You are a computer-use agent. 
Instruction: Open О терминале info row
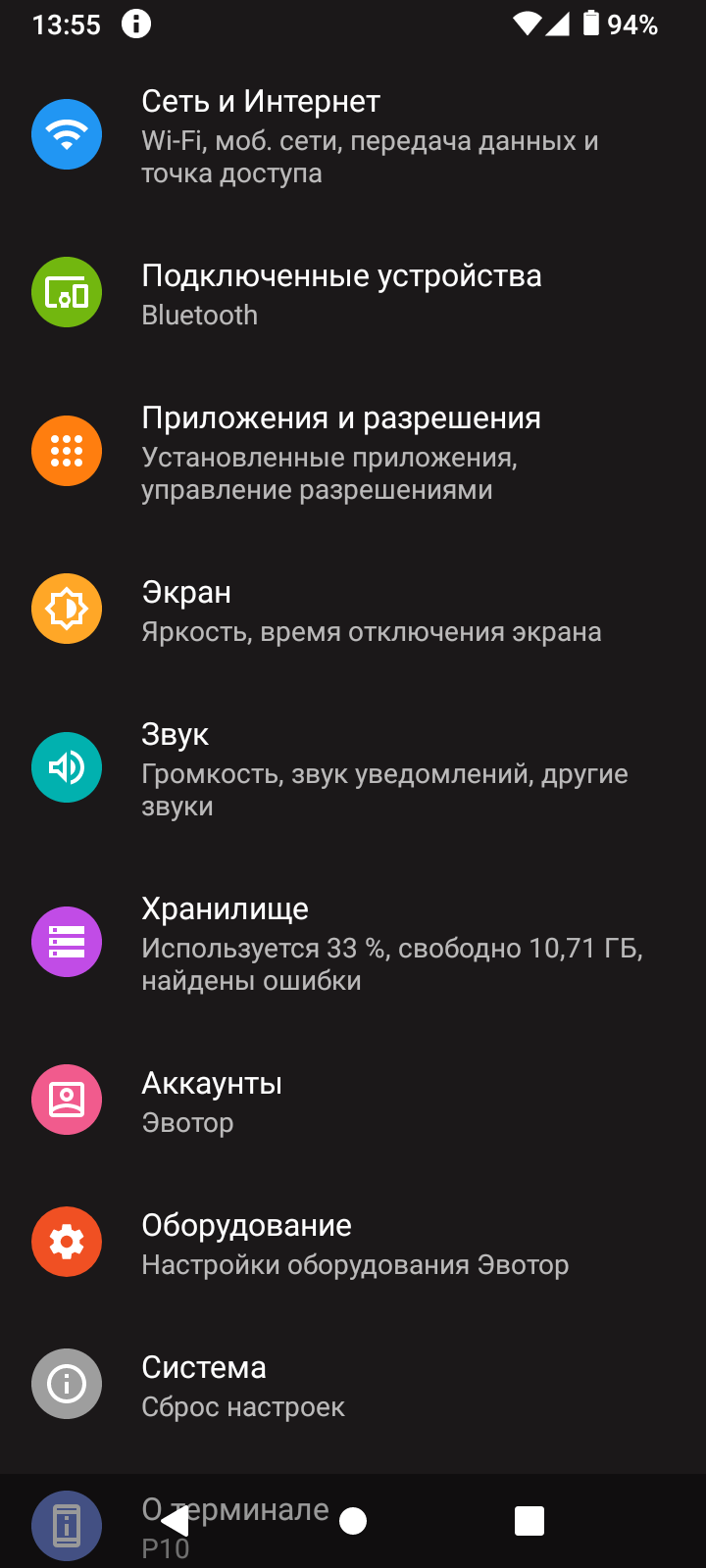pos(353,1521)
